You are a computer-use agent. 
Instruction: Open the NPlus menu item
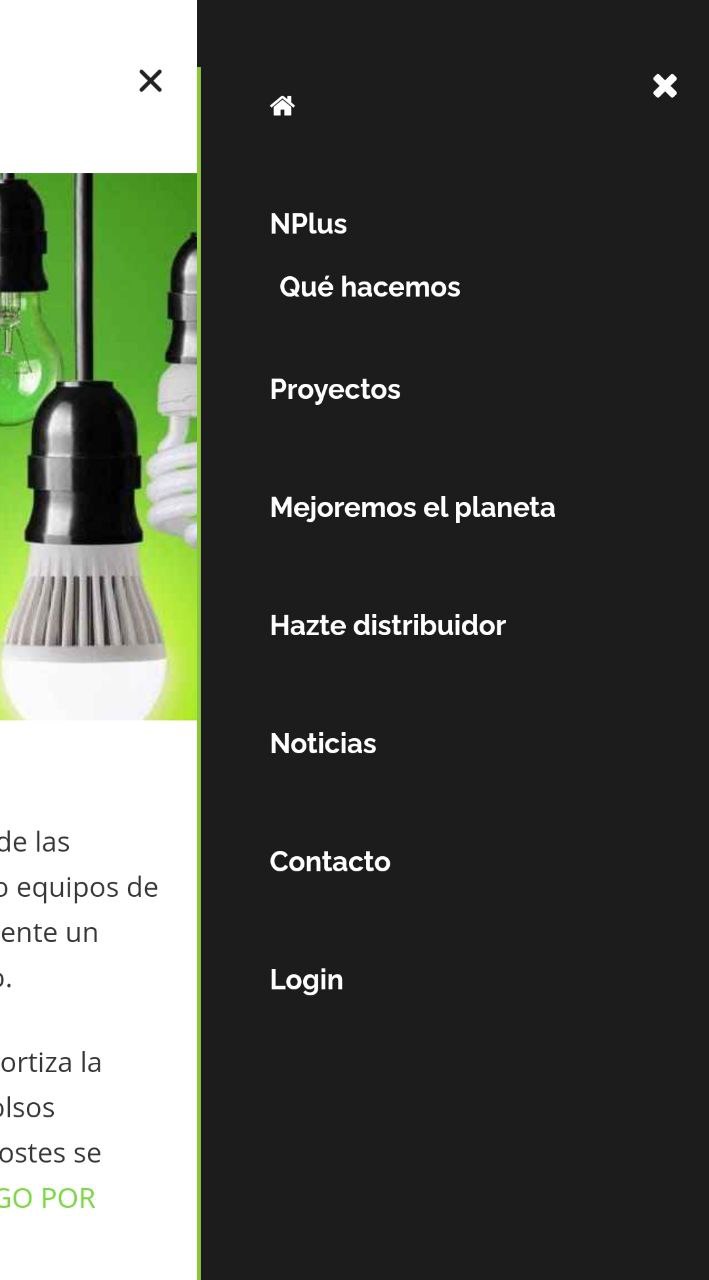[308, 224]
